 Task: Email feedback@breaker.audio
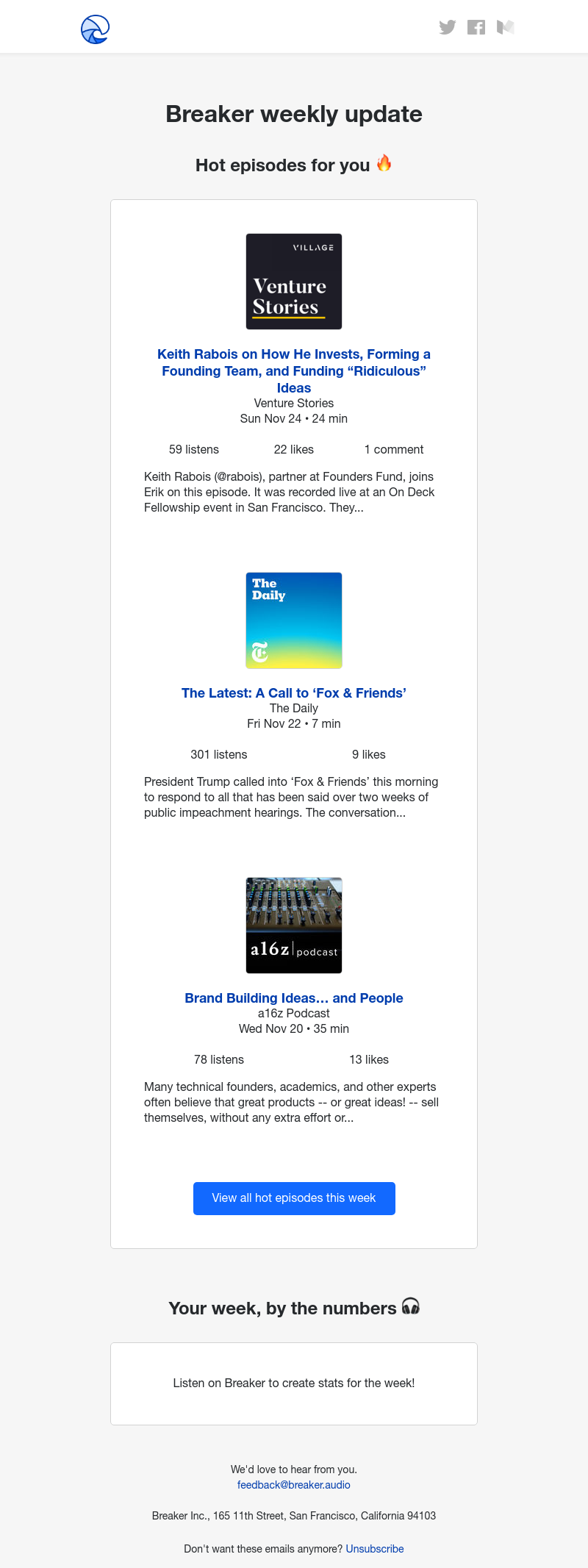294,1485
